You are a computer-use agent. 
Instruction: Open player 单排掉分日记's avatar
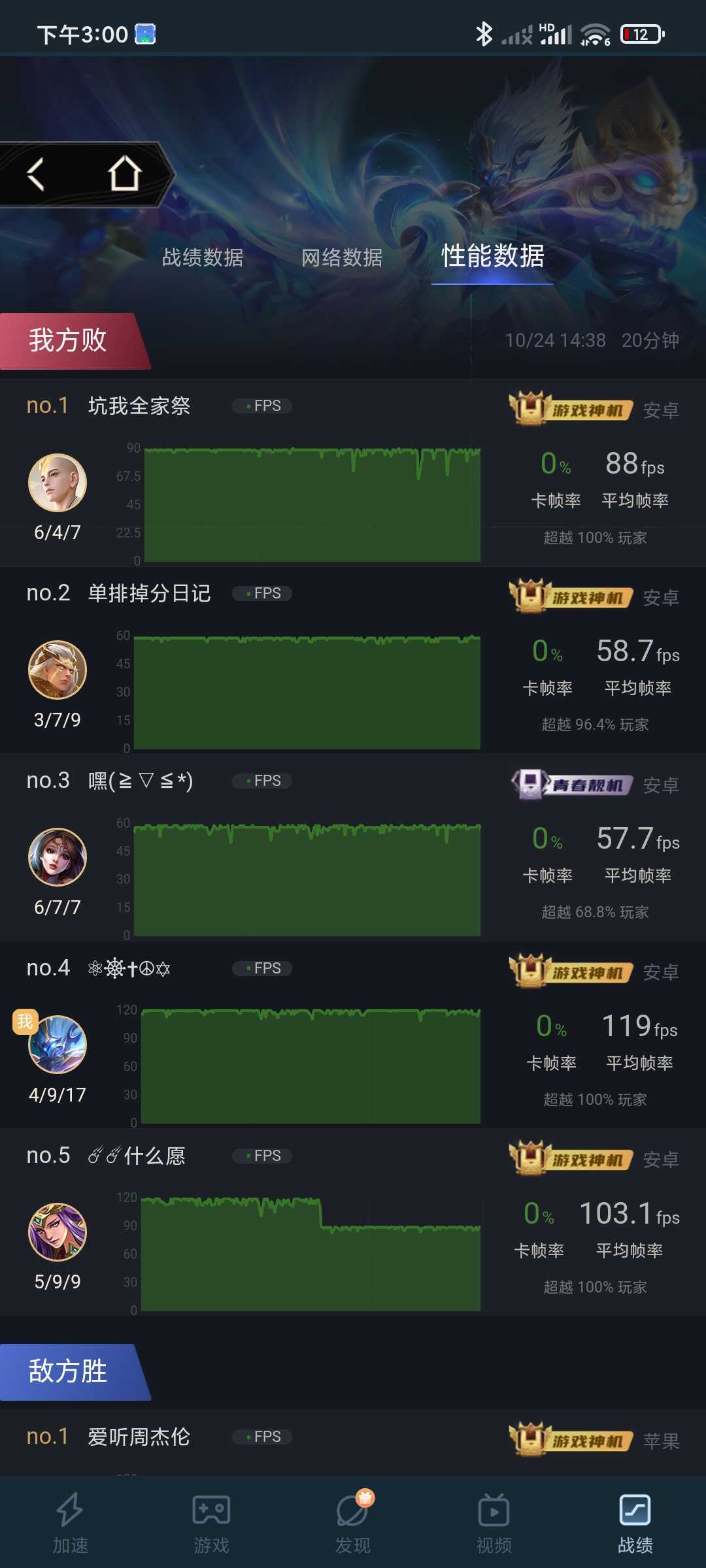coord(58,670)
